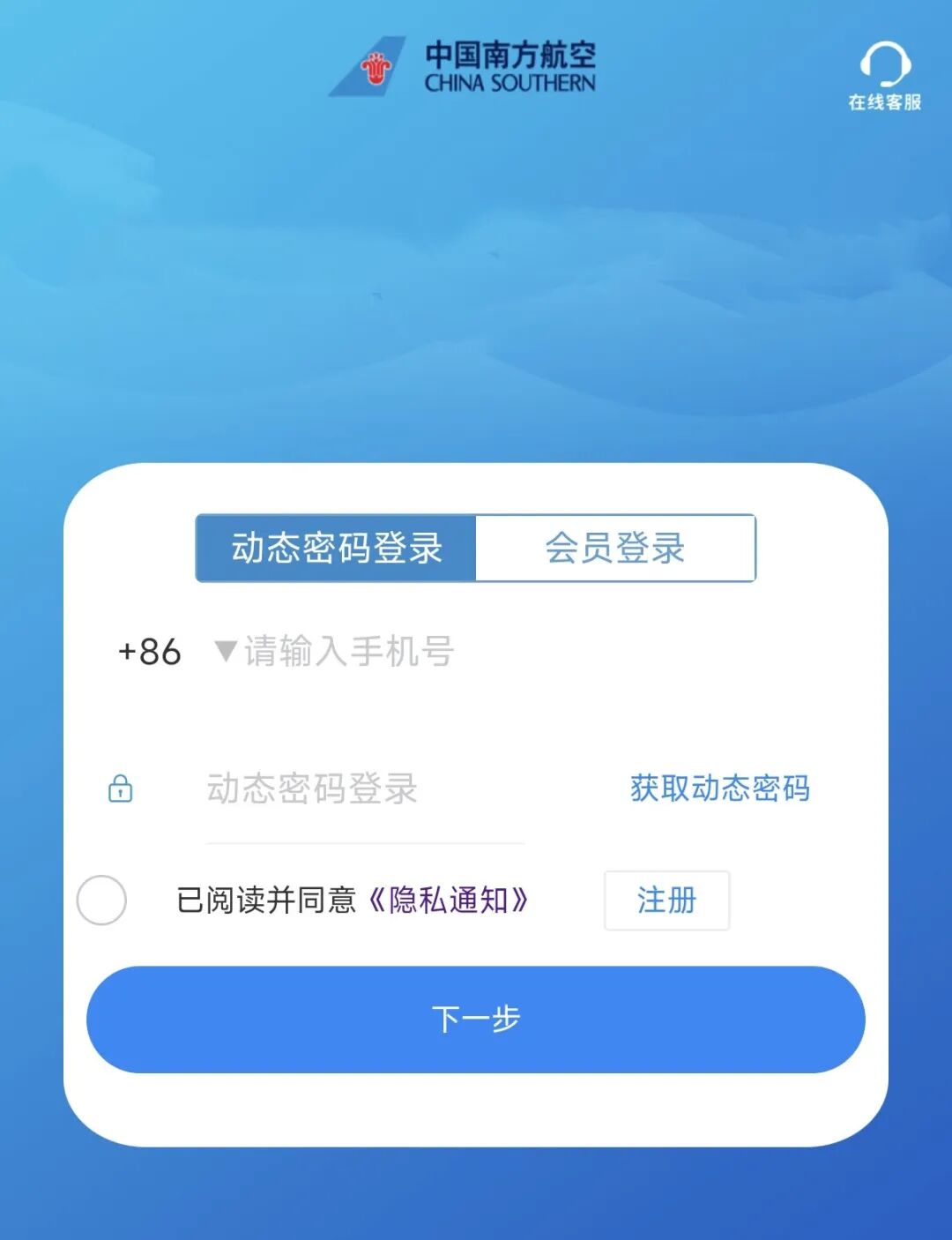The height and width of the screenshot is (1240, 952).
Task: Tap the 注册 button
Action: 666,900
